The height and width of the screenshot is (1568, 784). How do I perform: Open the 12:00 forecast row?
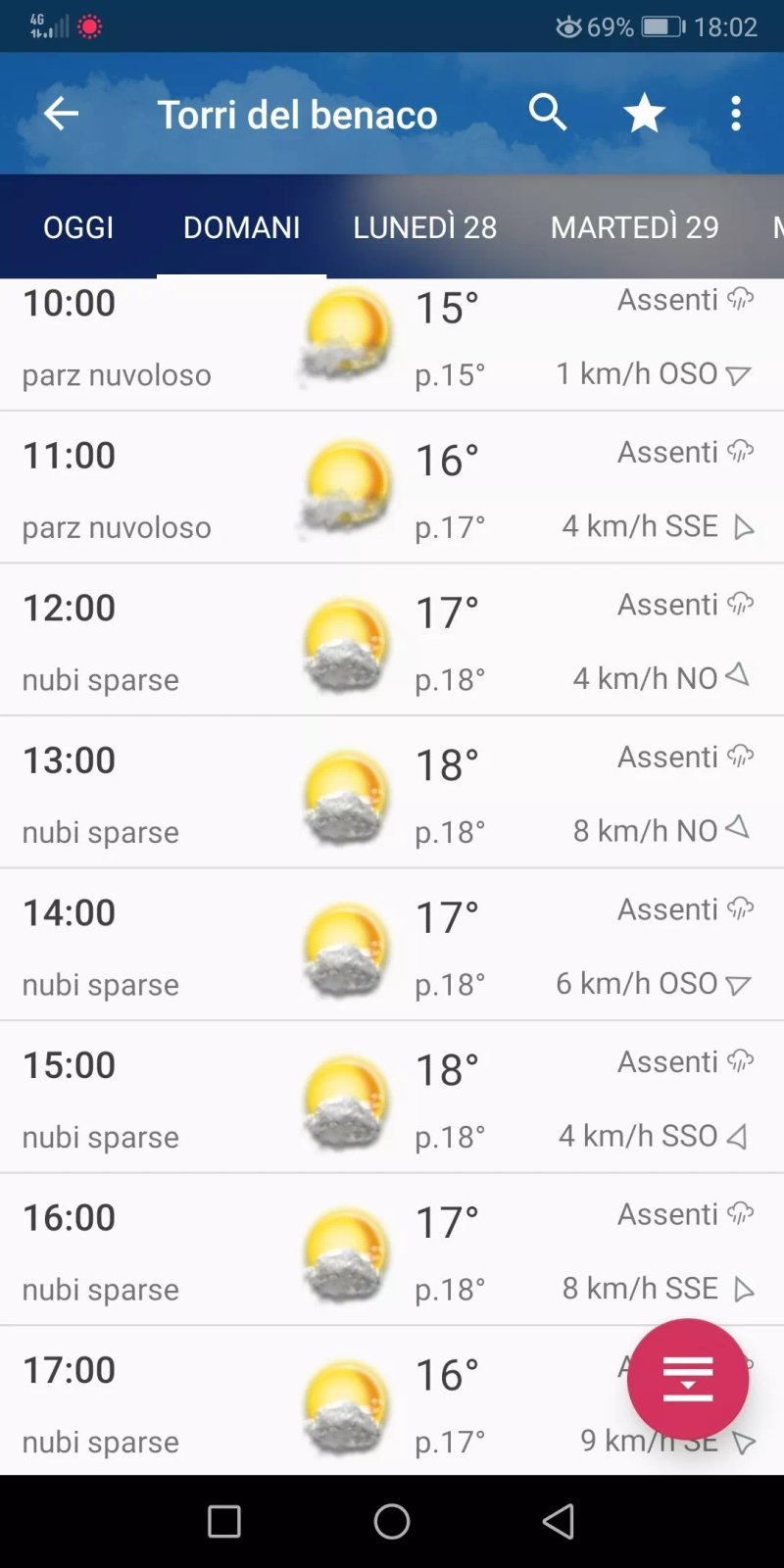point(392,640)
